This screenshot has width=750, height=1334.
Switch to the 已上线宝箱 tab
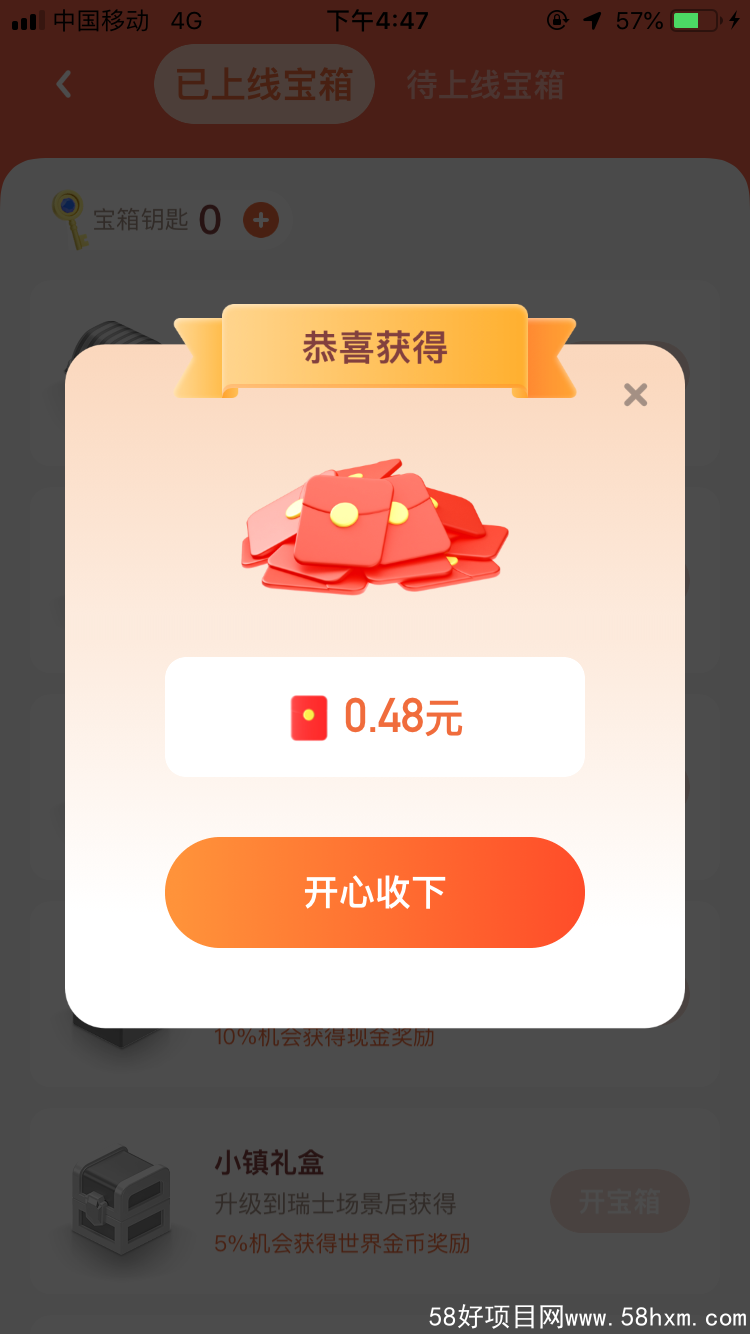click(264, 85)
